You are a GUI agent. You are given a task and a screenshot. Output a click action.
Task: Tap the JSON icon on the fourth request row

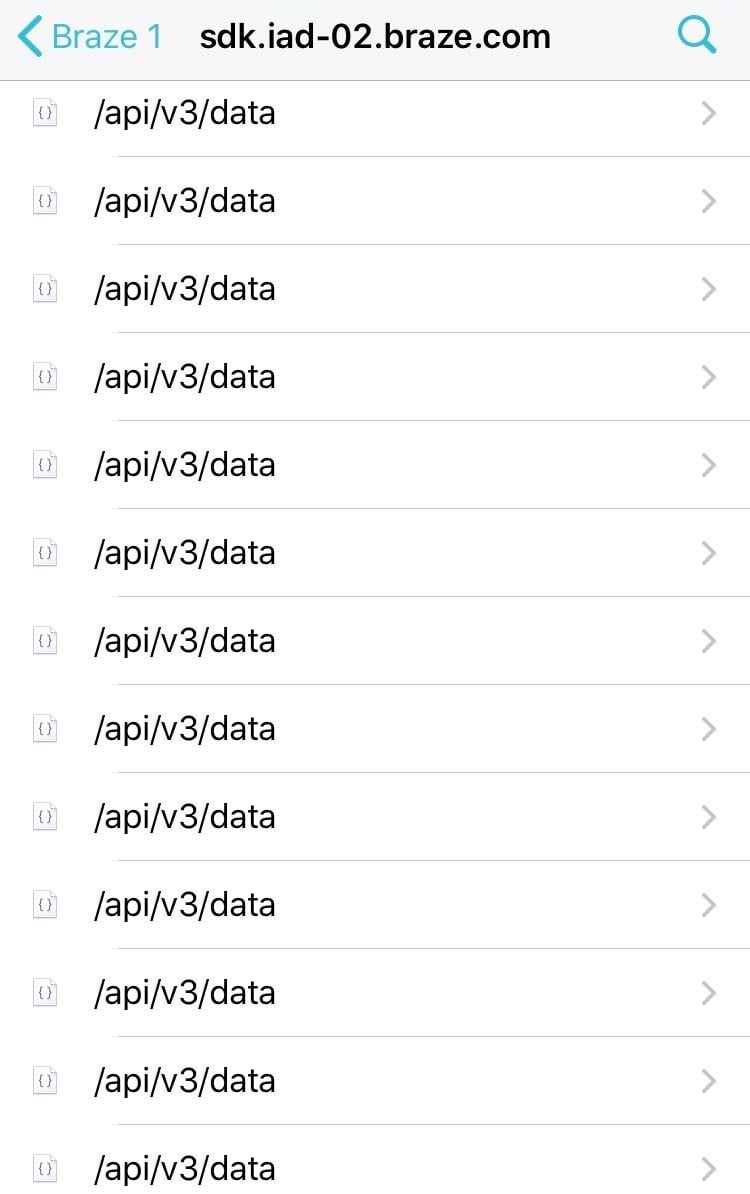tap(44, 377)
